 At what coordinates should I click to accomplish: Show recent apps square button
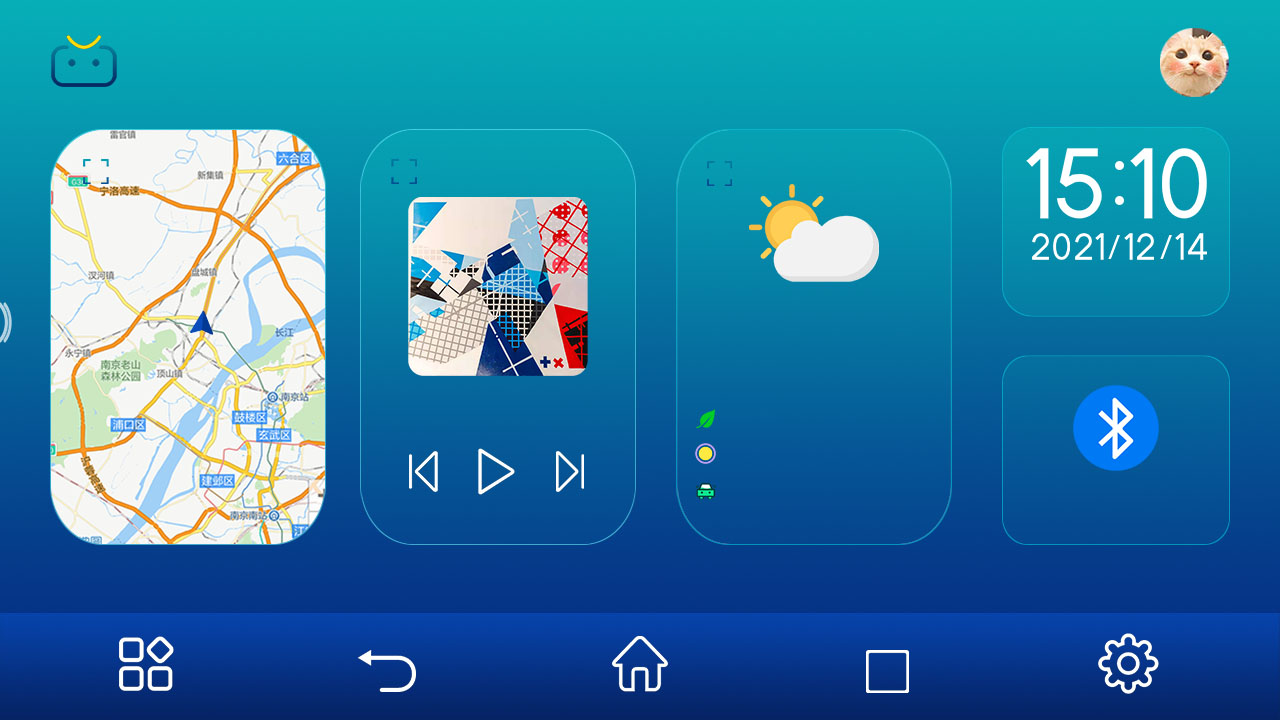tap(887, 671)
